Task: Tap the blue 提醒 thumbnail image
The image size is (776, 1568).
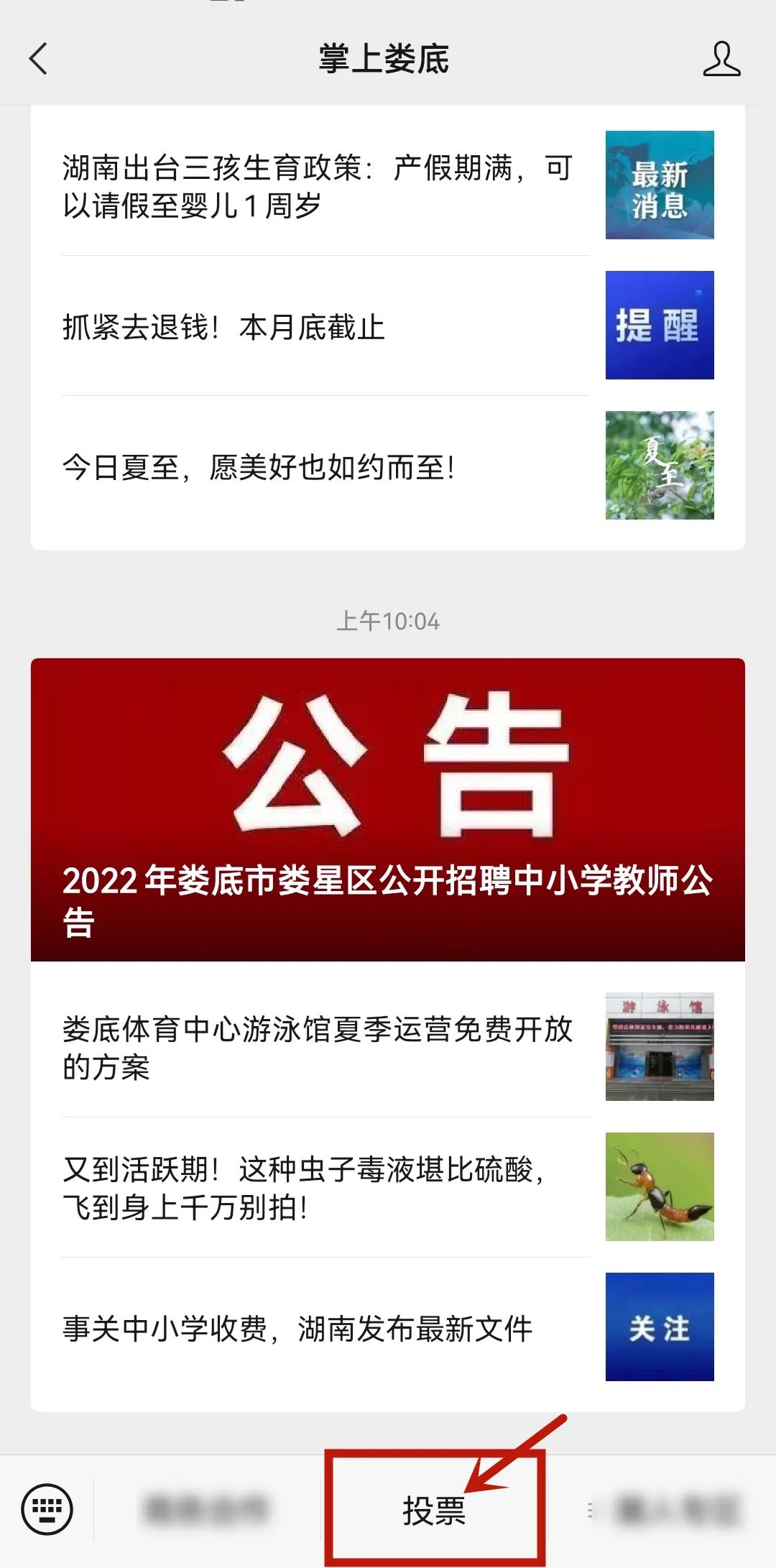Action: 660,323
